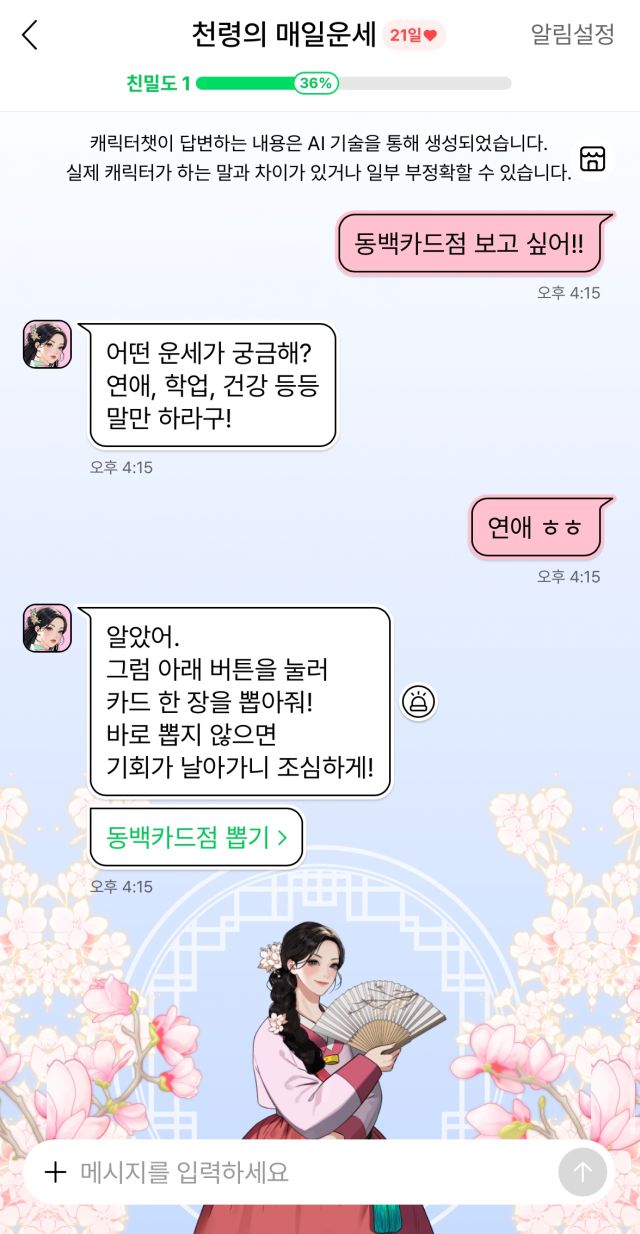
Task: Tap the 21일 heart badge
Action: click(x=413, y=35)
